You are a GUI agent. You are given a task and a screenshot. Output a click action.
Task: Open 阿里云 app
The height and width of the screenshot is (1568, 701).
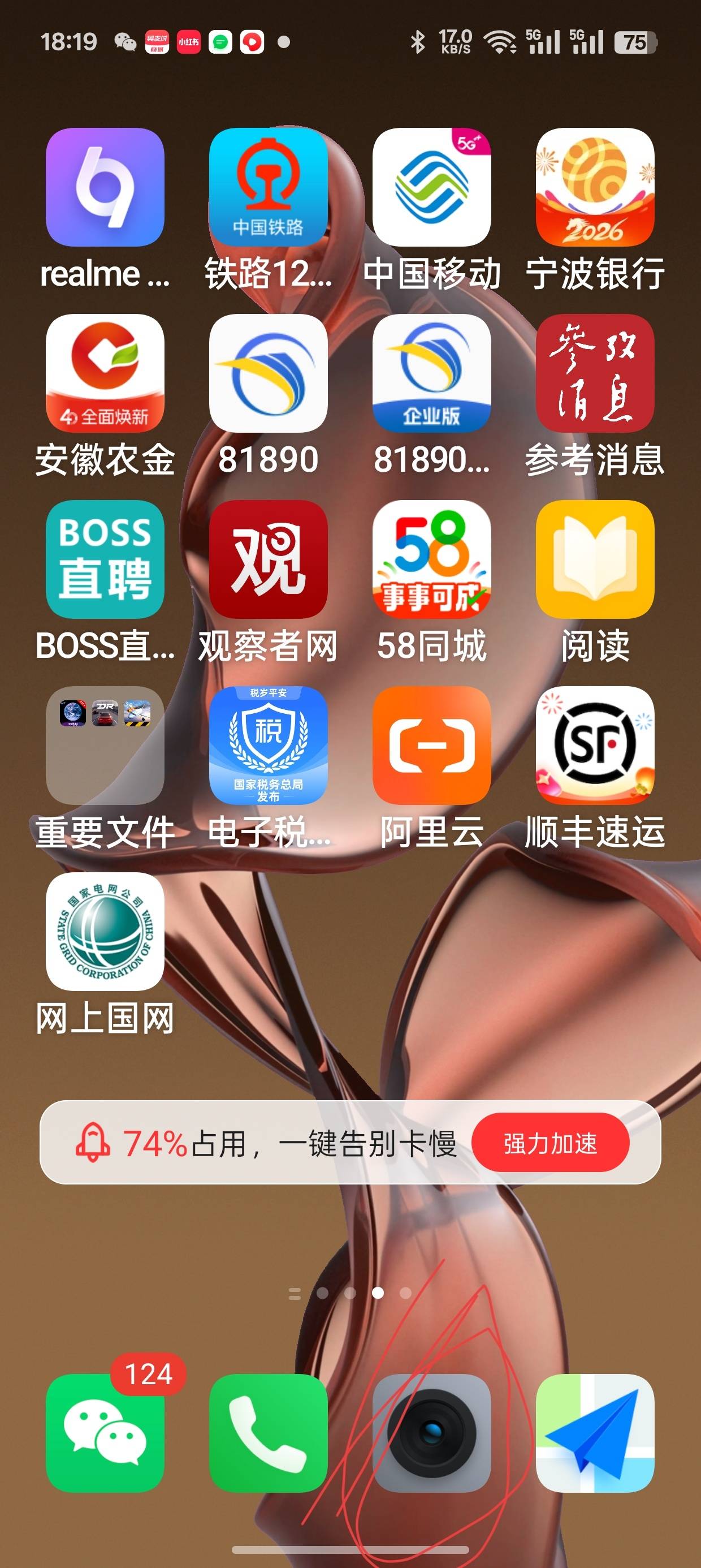click(x=431, y=745)
